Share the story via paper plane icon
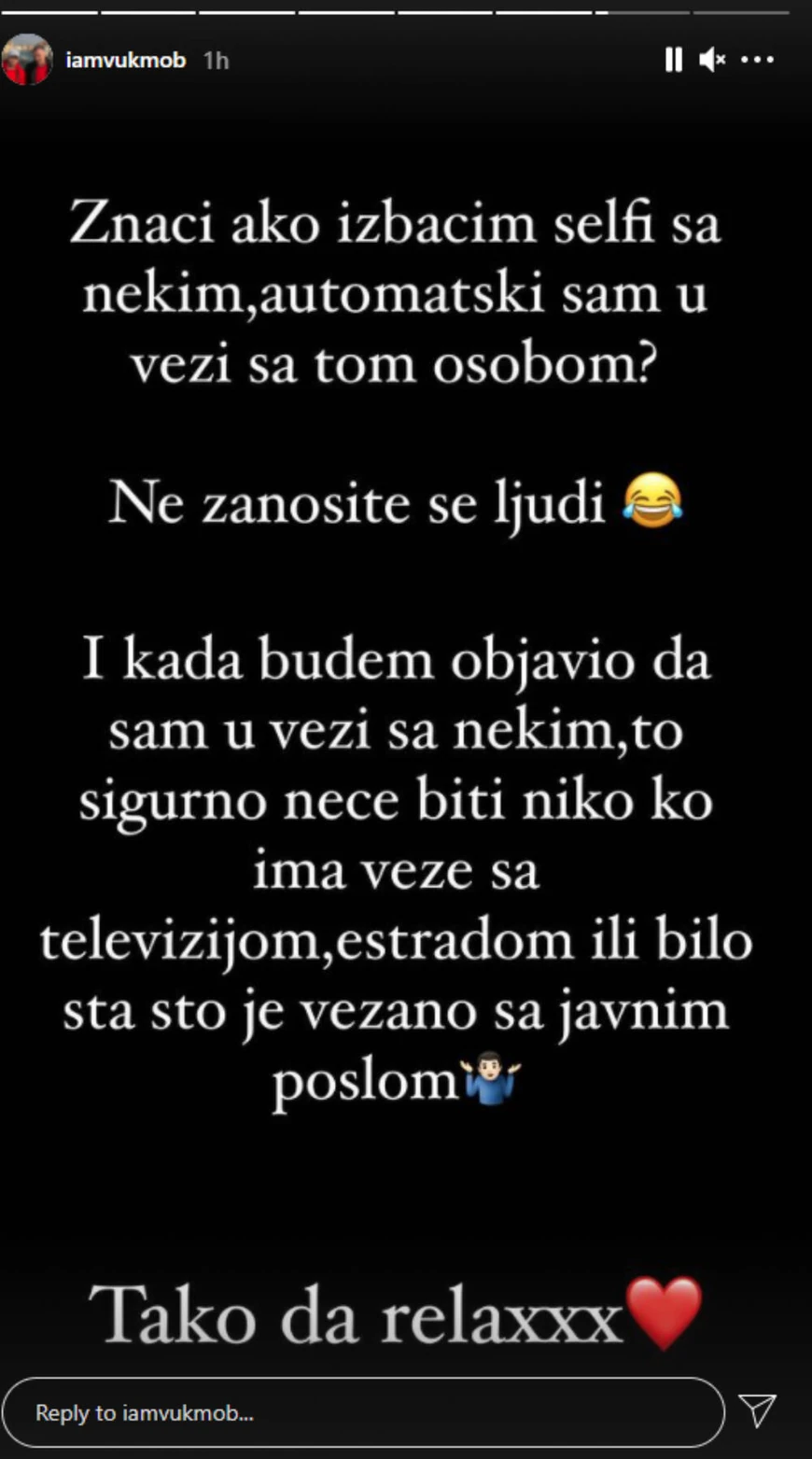Viewport: 812px width, 1459px height. click(x=757, y=1410)
